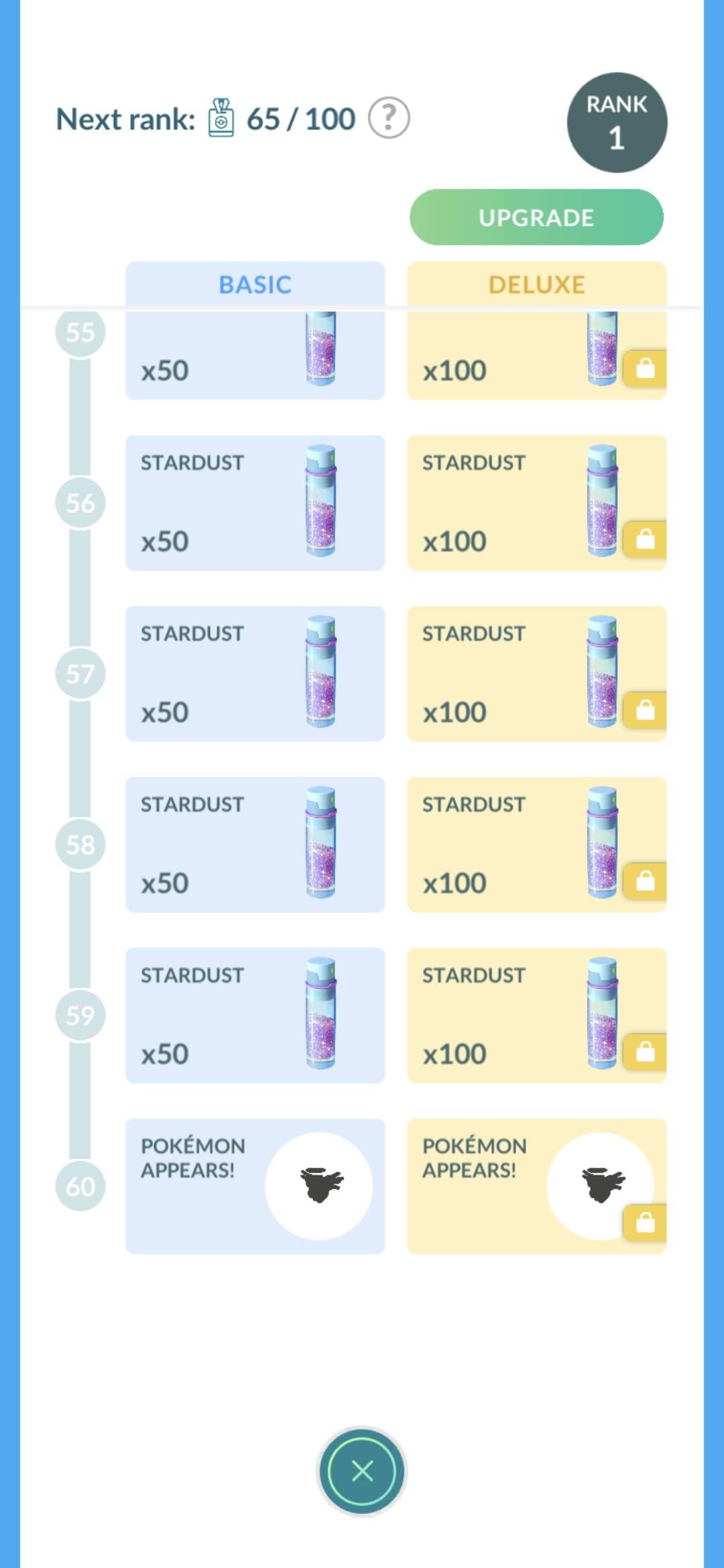Image resolution: width=724 pixels, height=1568 pixels.
Task: Tap locked Deluxe Stardust reward at tier 58
Action: pyautogui.click(x=536, y=844)
